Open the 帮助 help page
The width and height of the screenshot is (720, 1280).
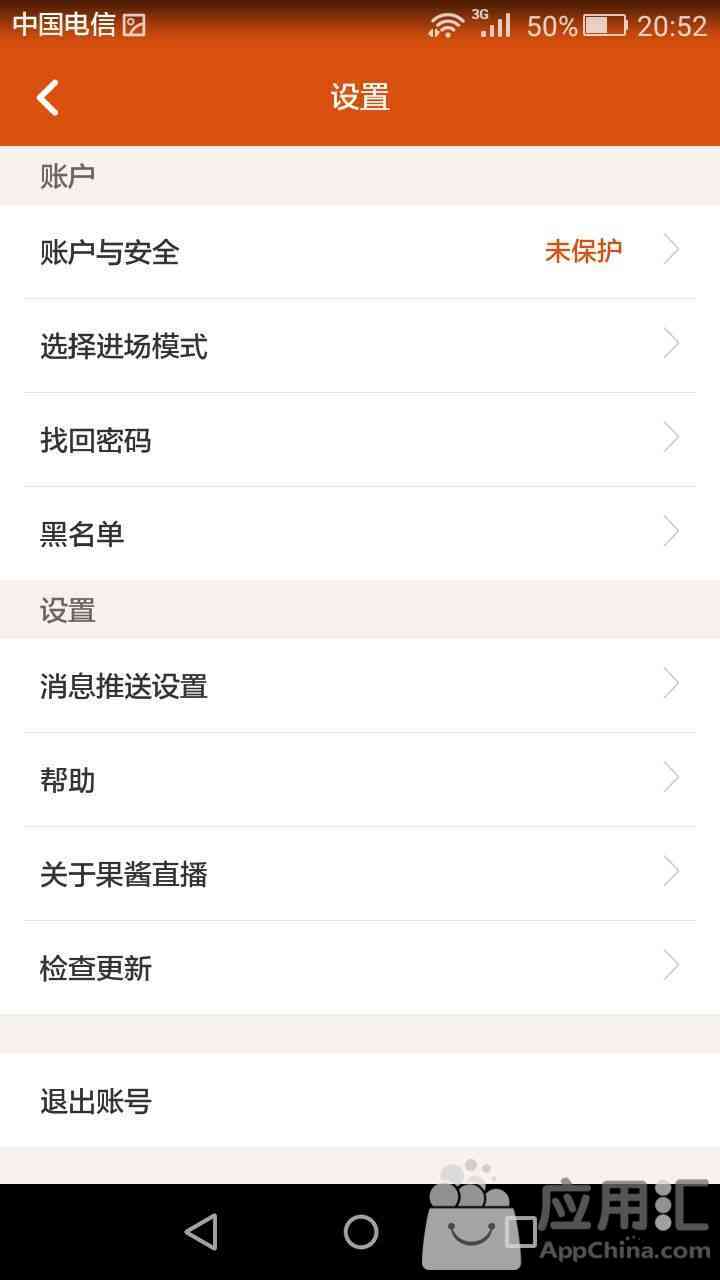click(x=360, y=780)
